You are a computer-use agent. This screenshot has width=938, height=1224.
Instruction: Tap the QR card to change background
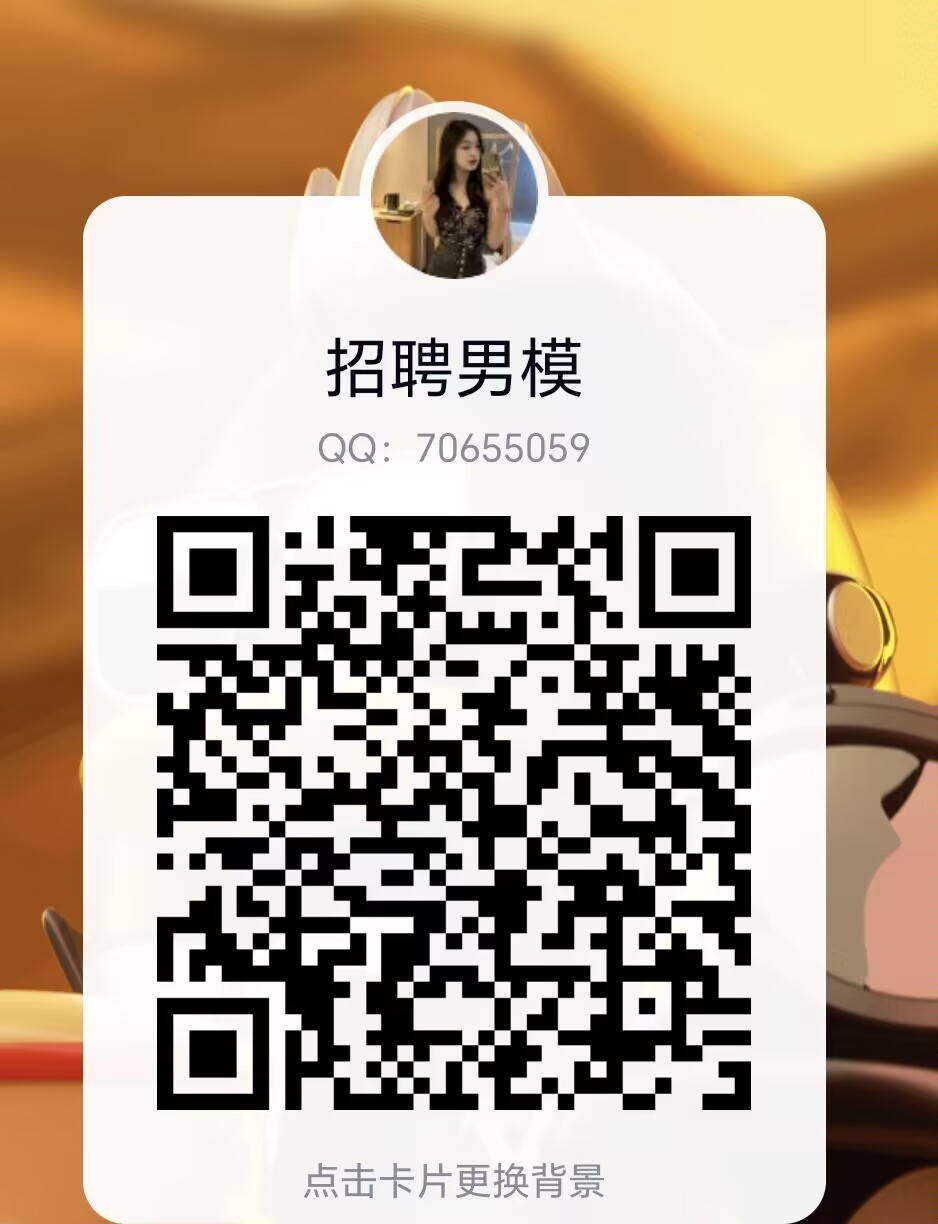pos(454,1180)
